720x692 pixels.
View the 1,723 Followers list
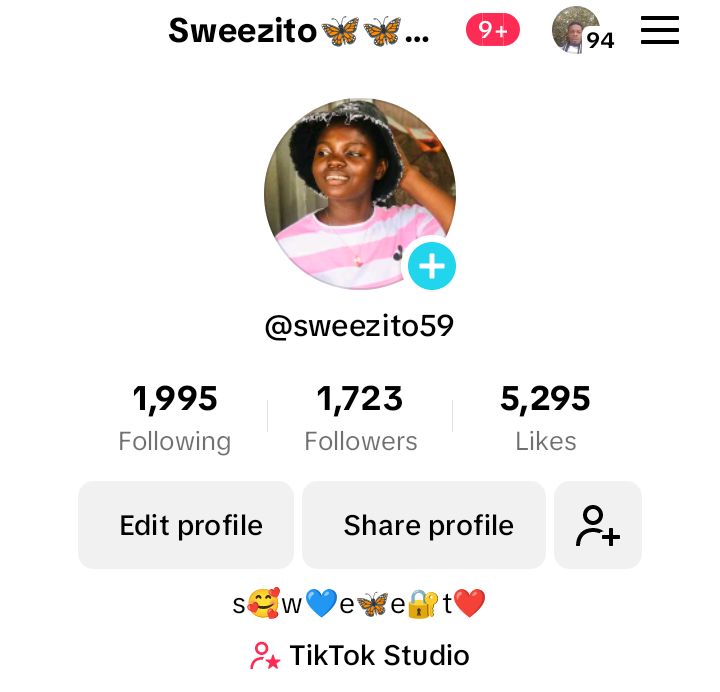(360, 417)
